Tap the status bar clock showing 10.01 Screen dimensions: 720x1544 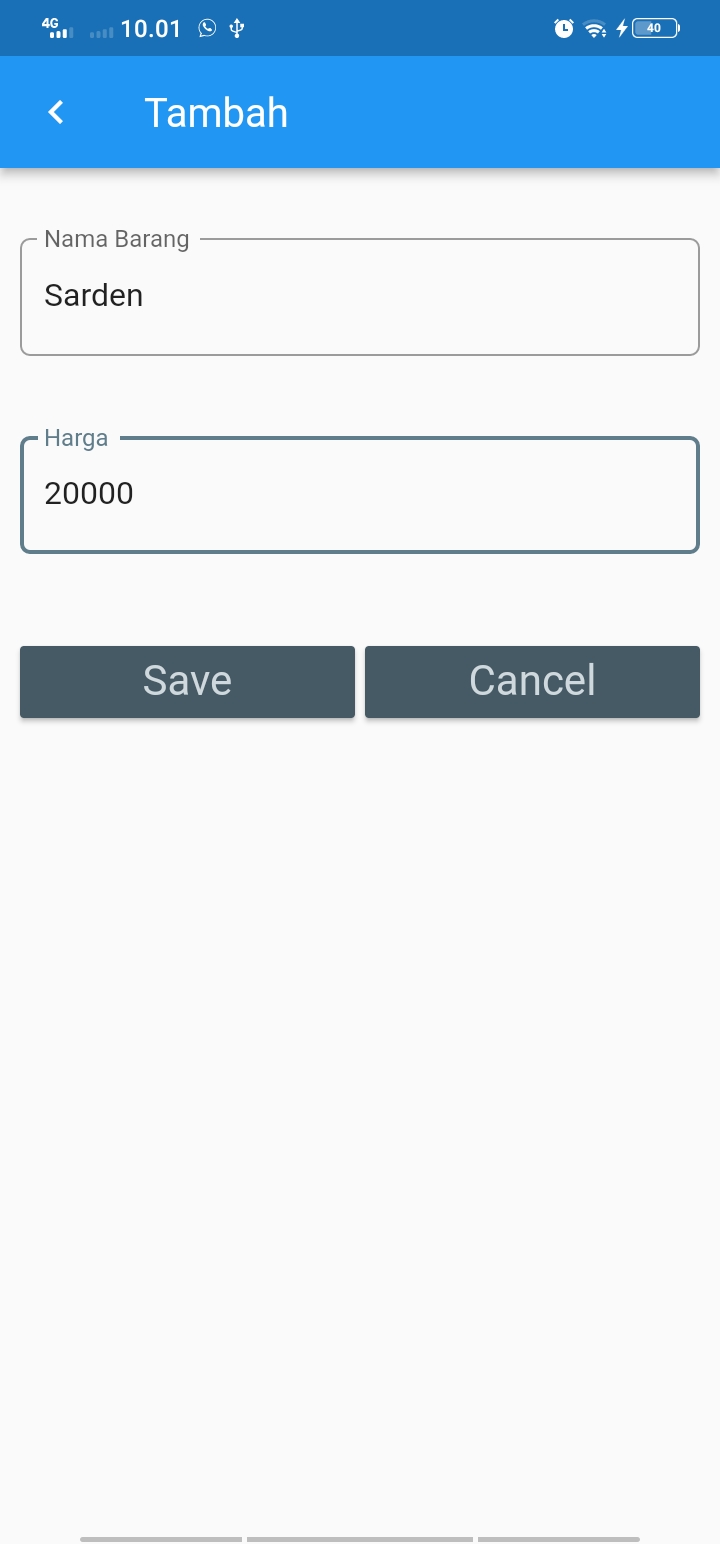tap(151, 28)
